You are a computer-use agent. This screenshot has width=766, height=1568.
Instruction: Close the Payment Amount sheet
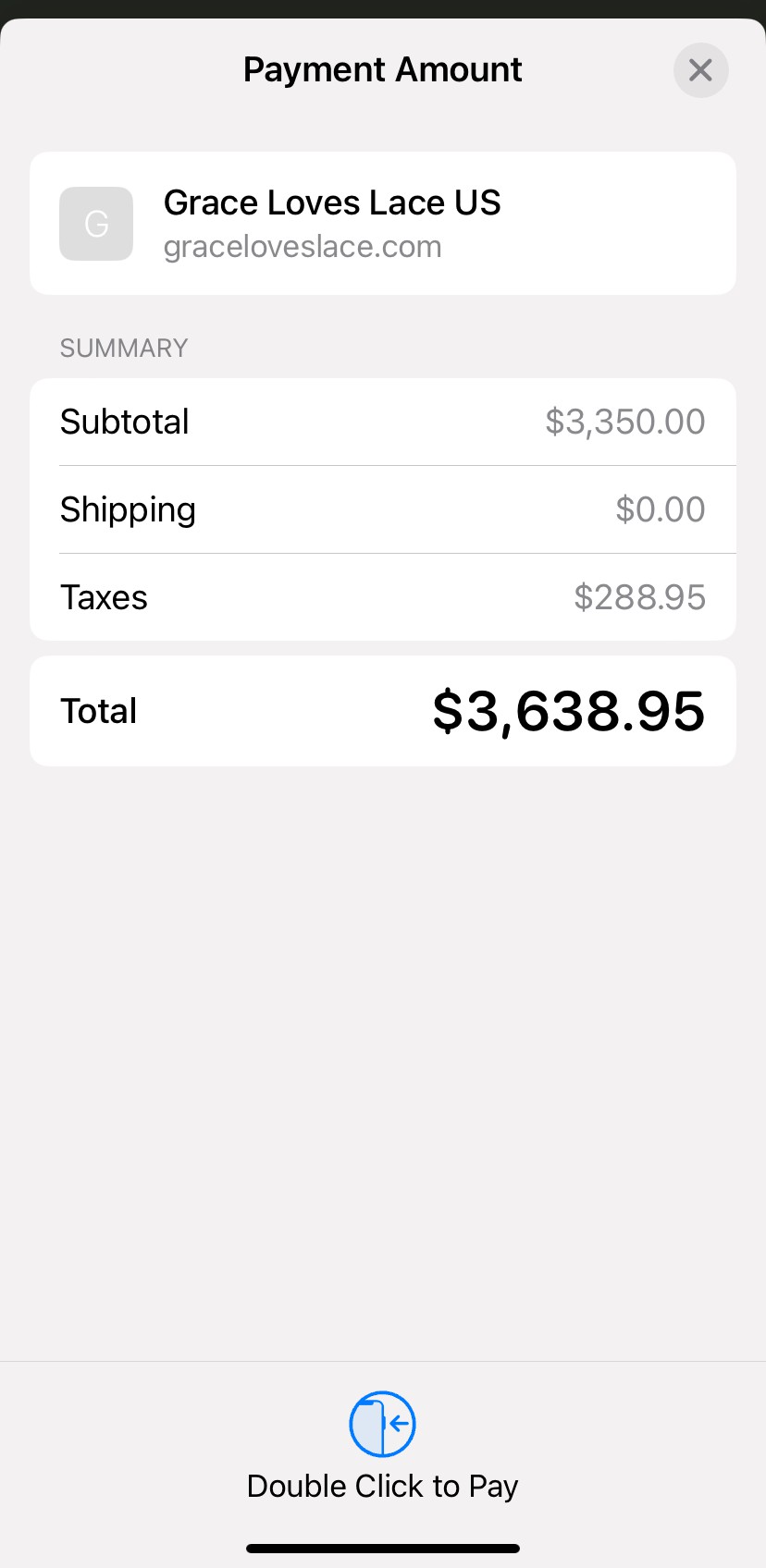point(700,70)
